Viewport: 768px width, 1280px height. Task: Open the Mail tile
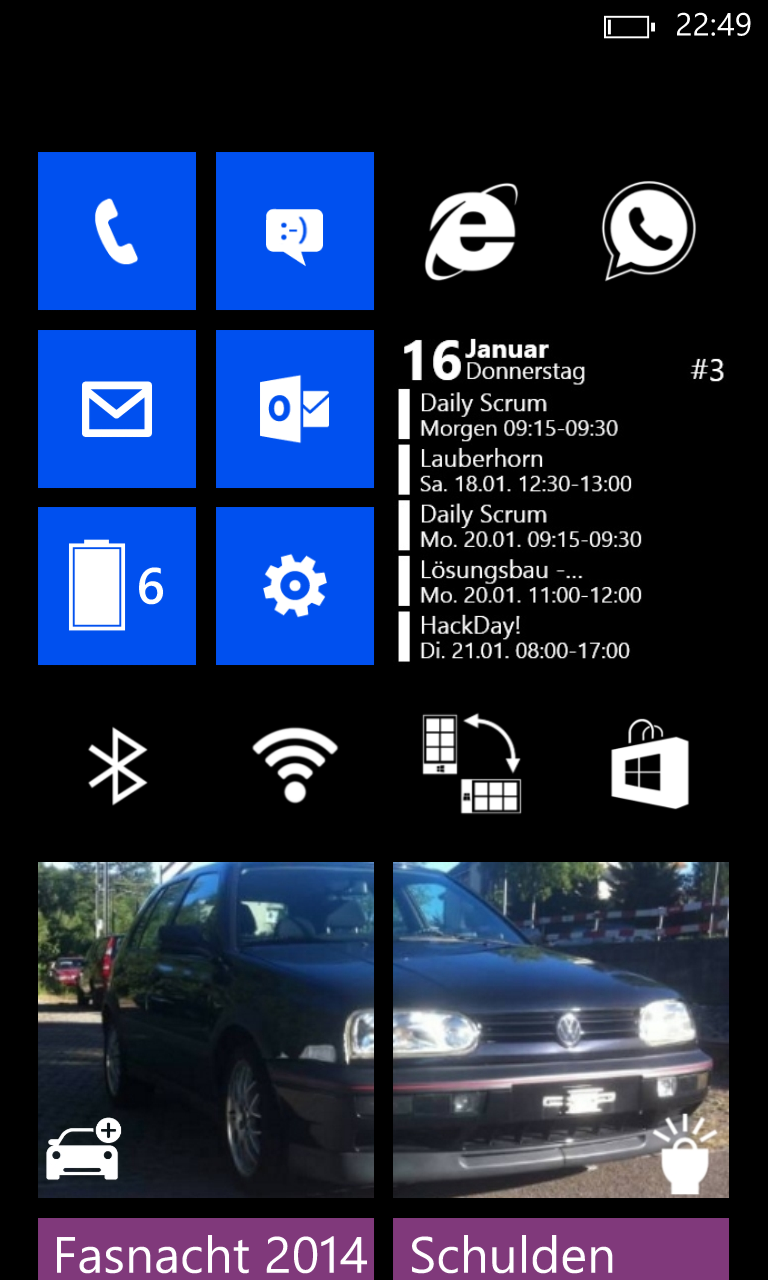(x=117, y=409)
